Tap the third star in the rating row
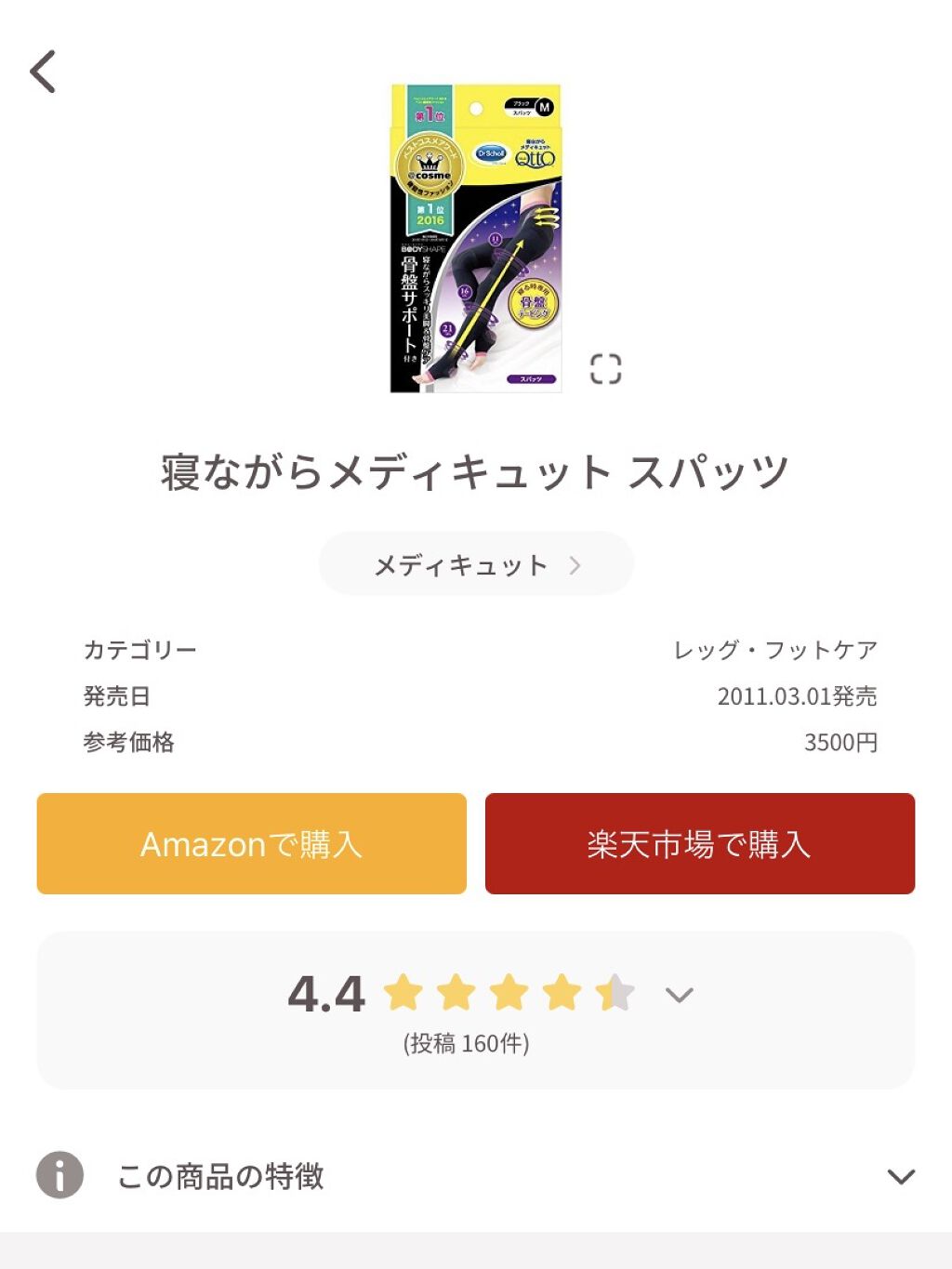The width and height of the screenshot is (952, 1269). pyautogui.click(x=508, y=992)
